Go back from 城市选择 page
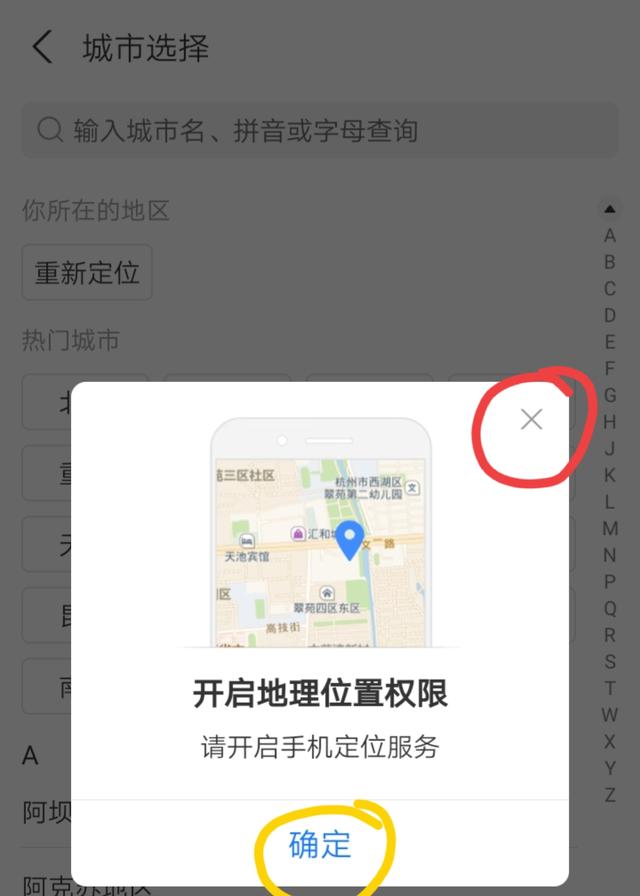640x896 pixels. pyautogui.click(x=42, y=48)
